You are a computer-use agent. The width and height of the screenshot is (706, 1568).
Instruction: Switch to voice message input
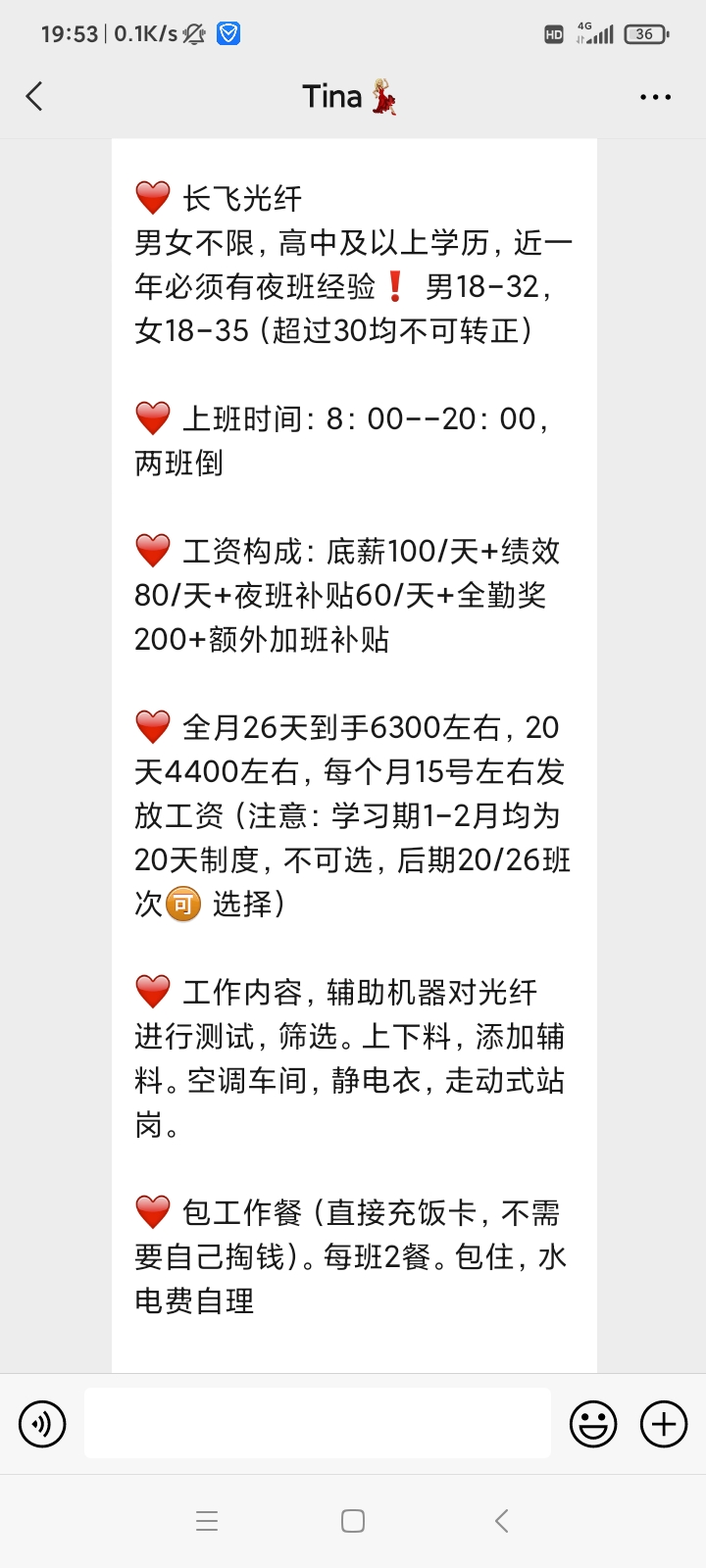pos(42,1423)
